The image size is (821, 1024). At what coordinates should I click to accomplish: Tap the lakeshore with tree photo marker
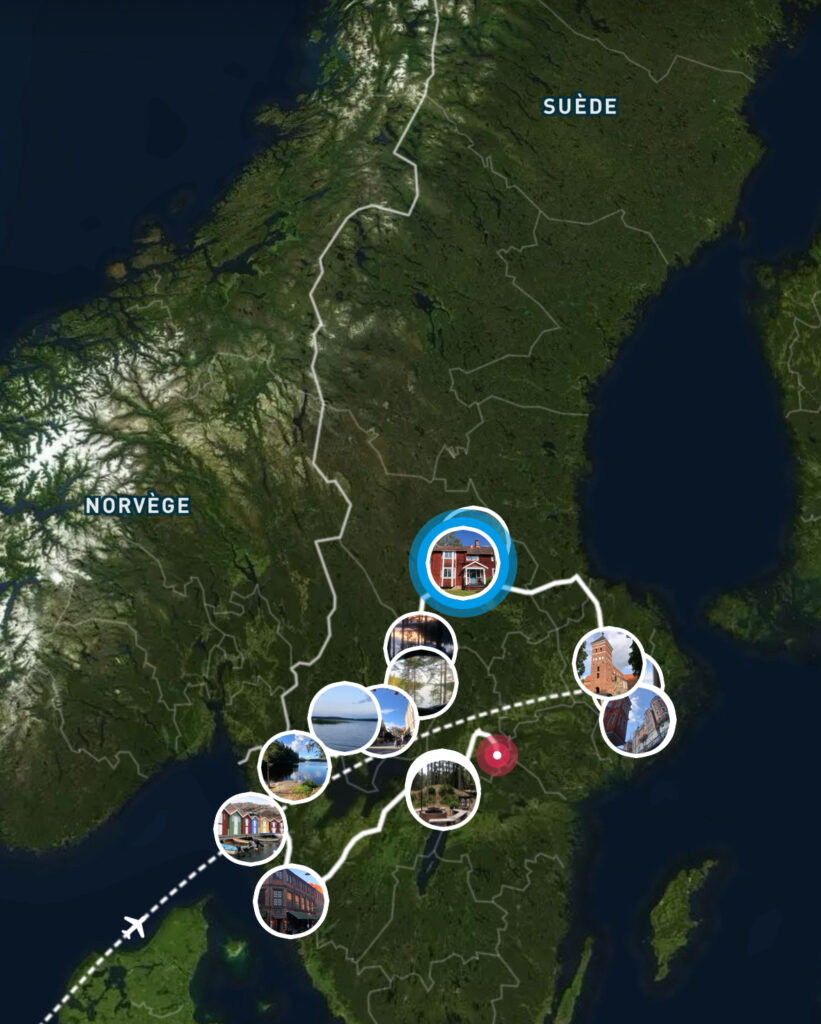(294, 767)
